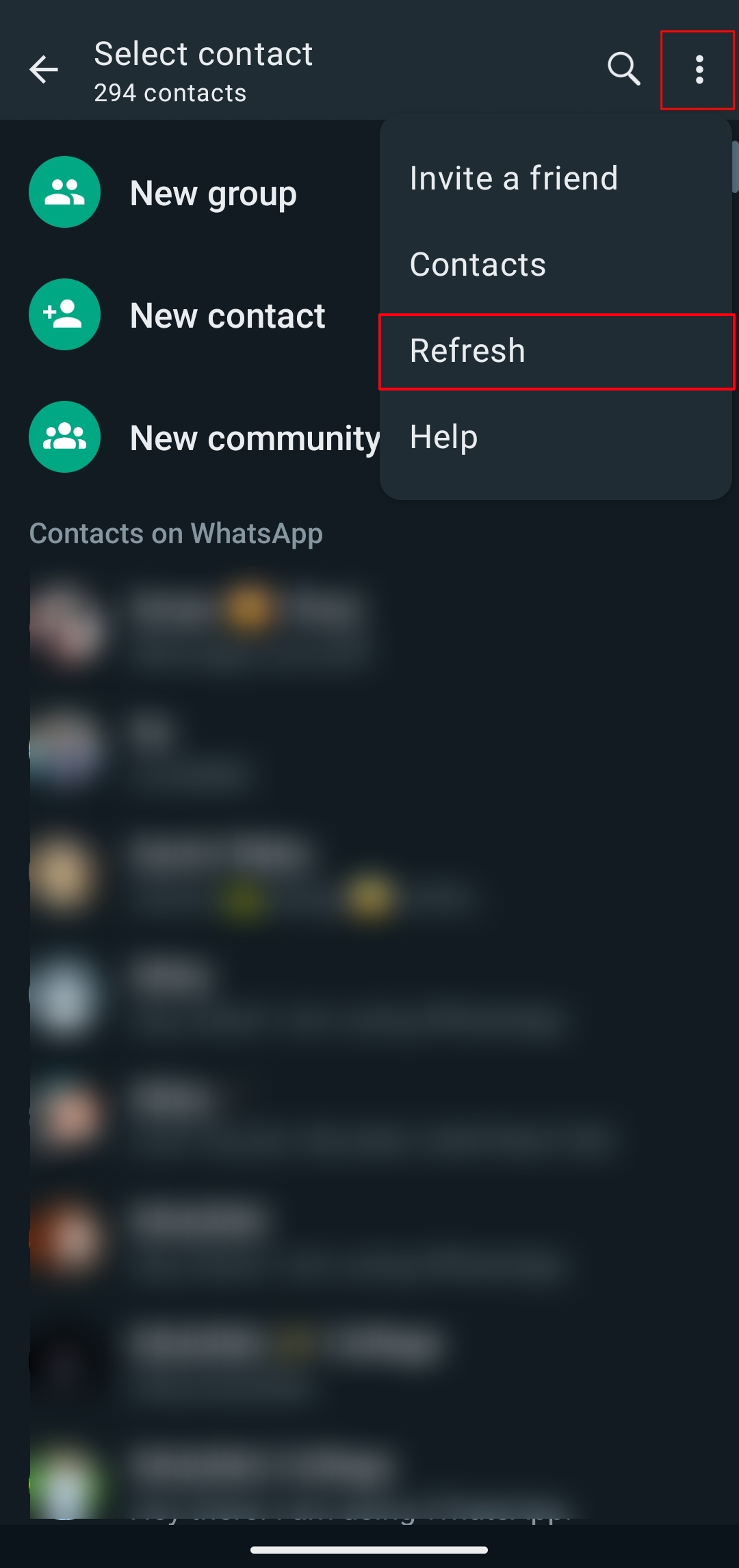Tap the New contact text label
Image resolution: width=739 pixels, height=1568 pixels.
(x=228, y=315)
